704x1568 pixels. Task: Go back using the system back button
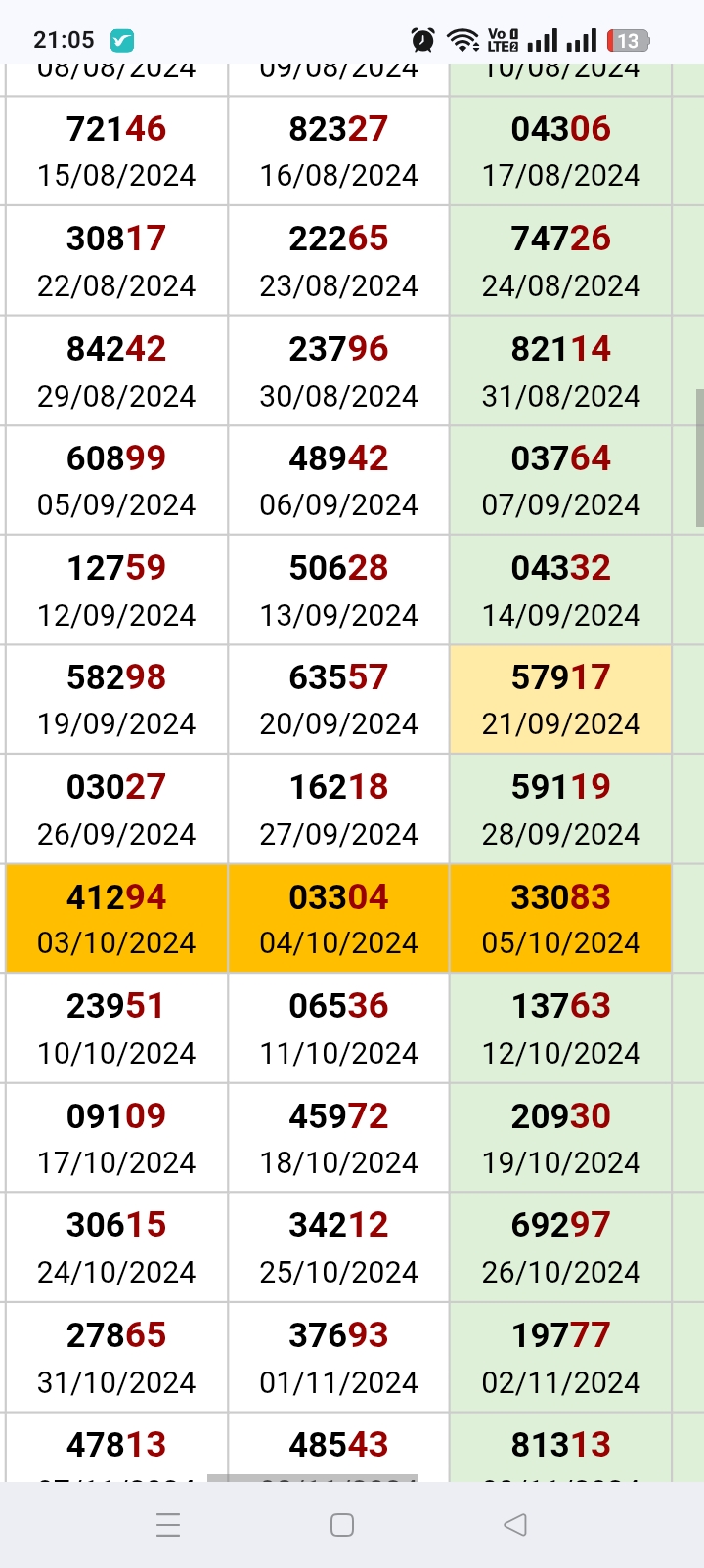515,1524
